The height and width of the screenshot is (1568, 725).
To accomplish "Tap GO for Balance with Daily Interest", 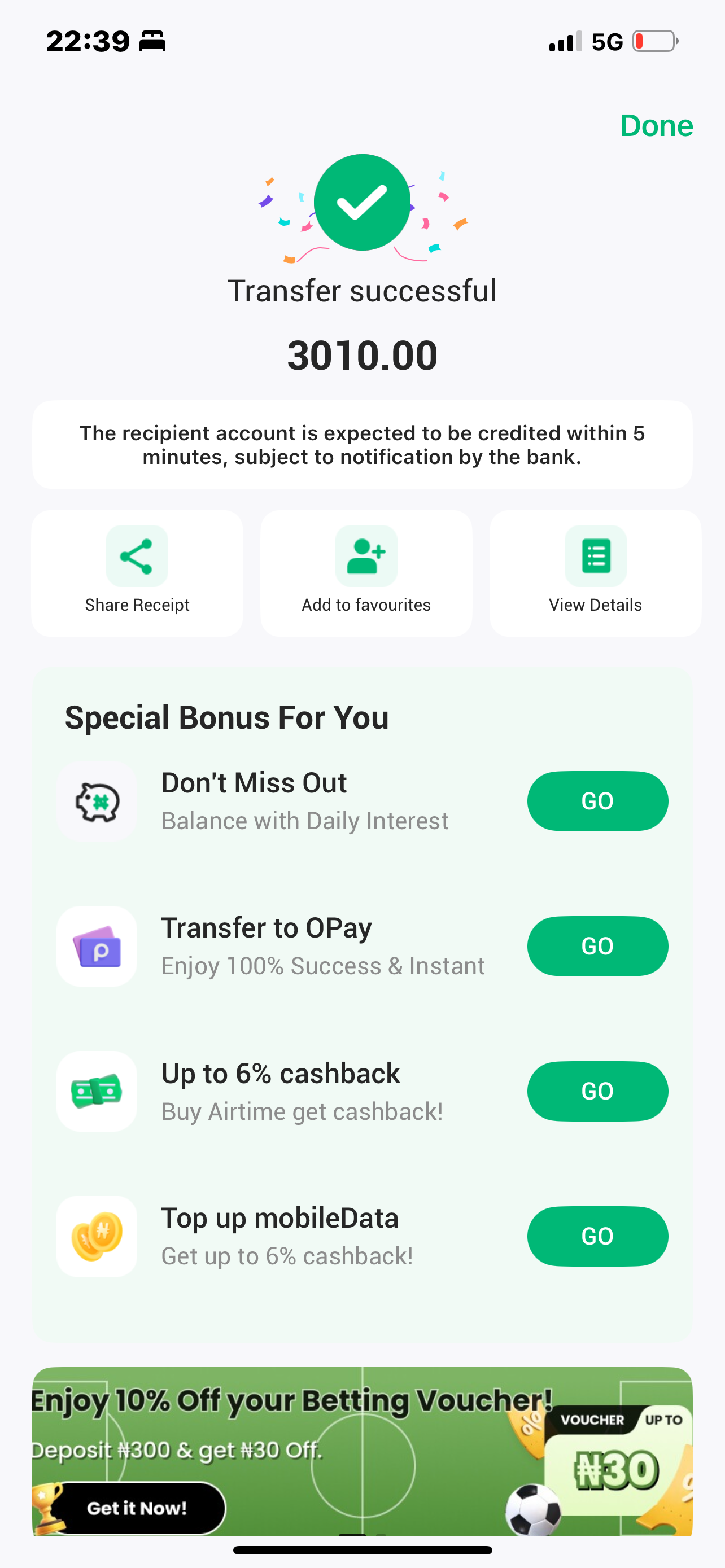I will click(597, 800).
